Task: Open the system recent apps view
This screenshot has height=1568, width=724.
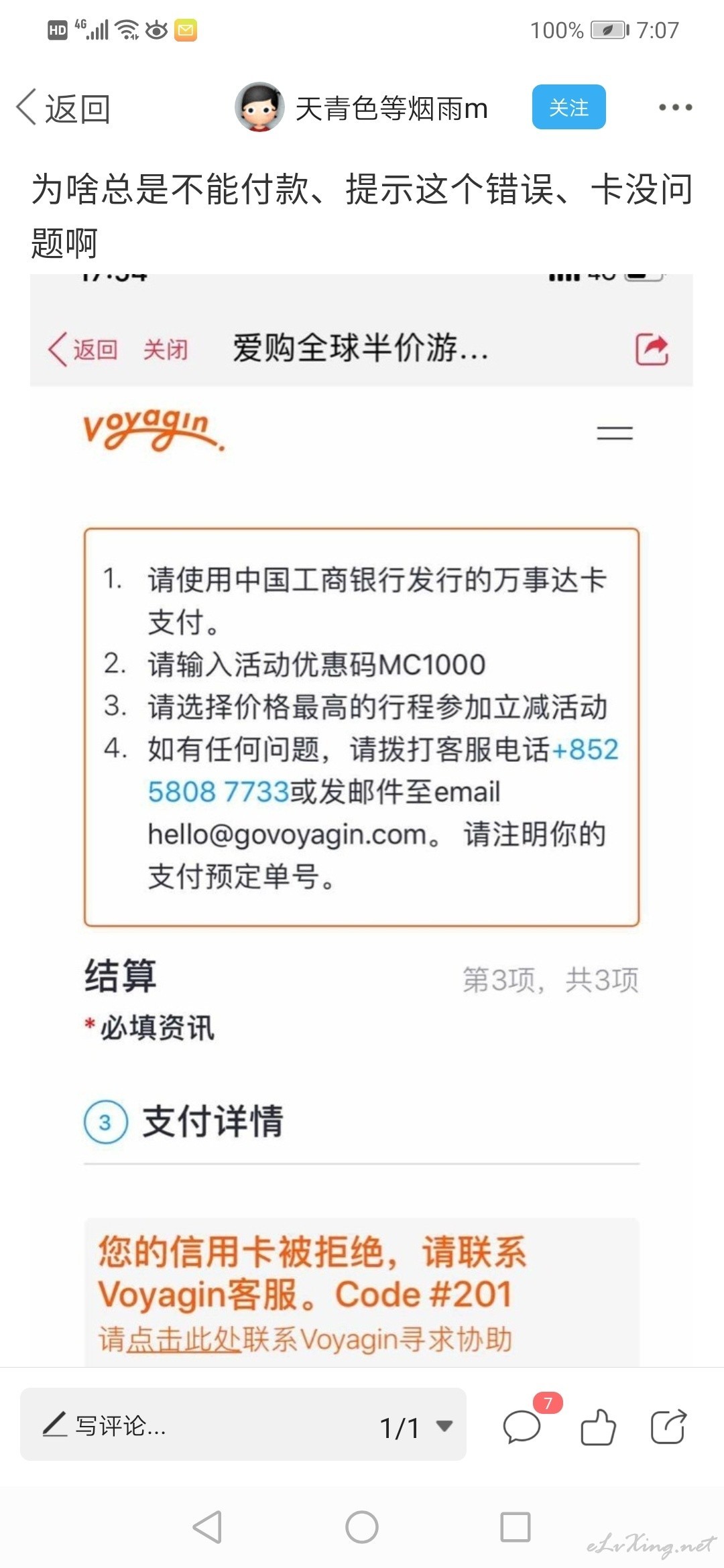Action: pyautogui.click(x=516, y=1527)
